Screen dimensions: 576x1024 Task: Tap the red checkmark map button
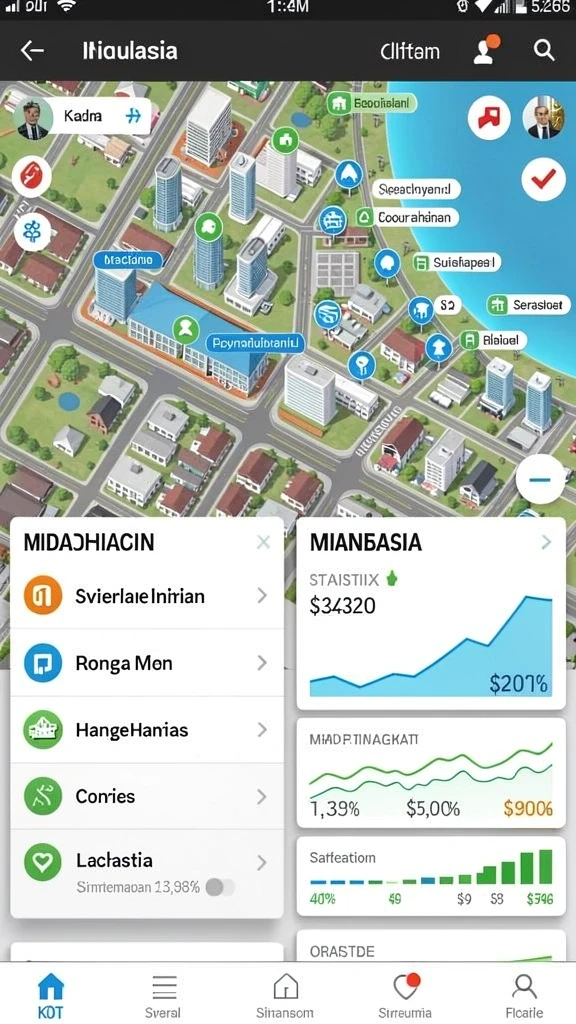(543, 178)
